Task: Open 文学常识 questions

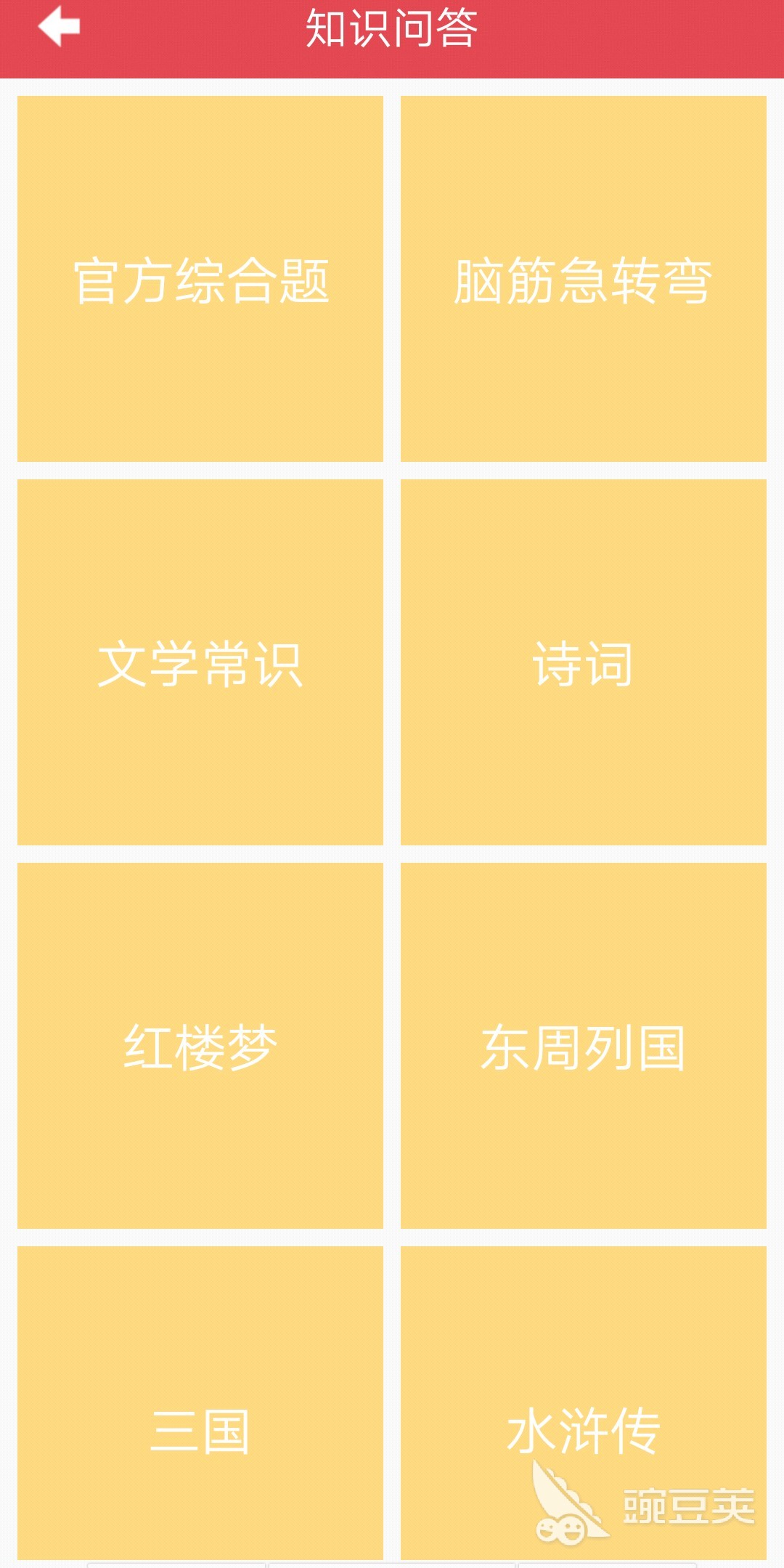Action: click(x=200, y=662)
